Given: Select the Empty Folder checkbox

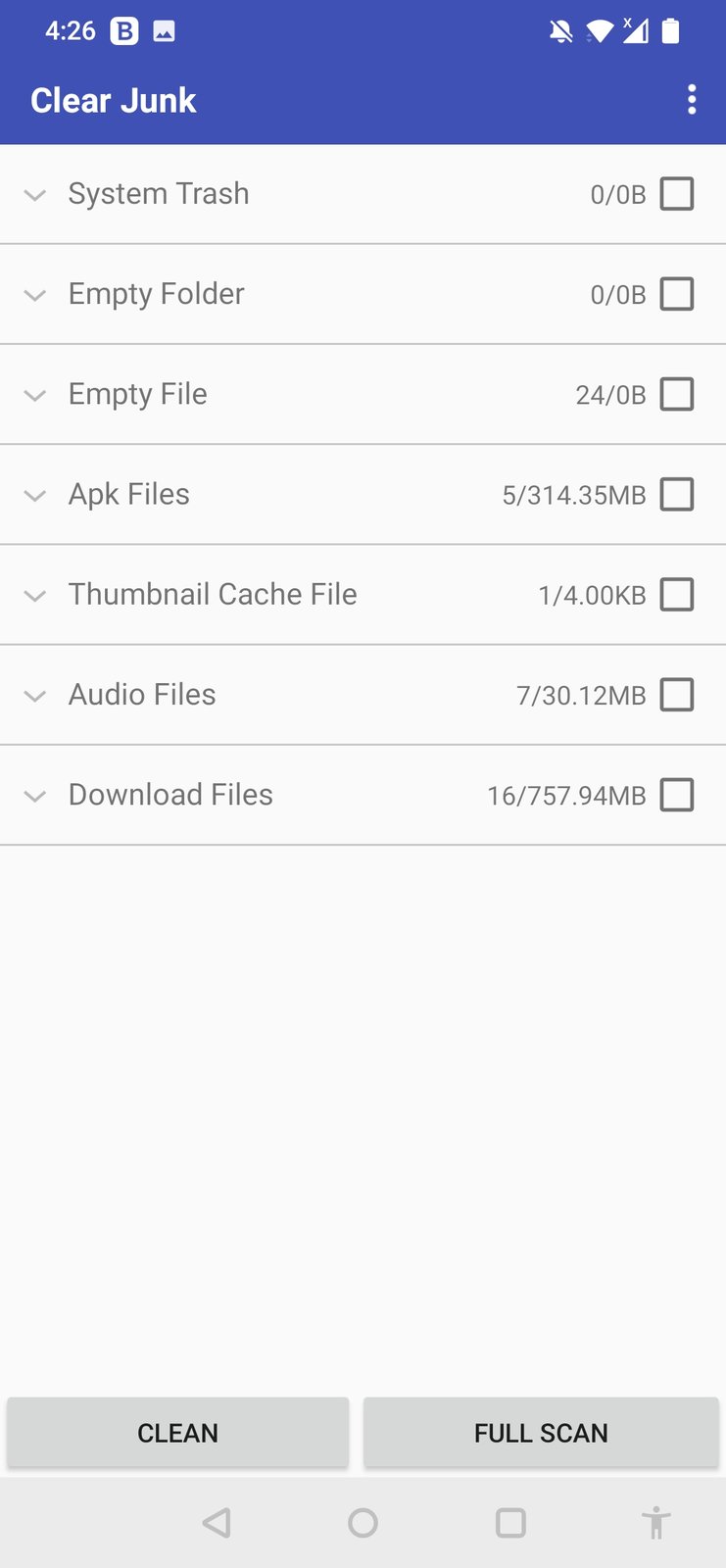Looking at the screenshot, I should tap(677, 294).
